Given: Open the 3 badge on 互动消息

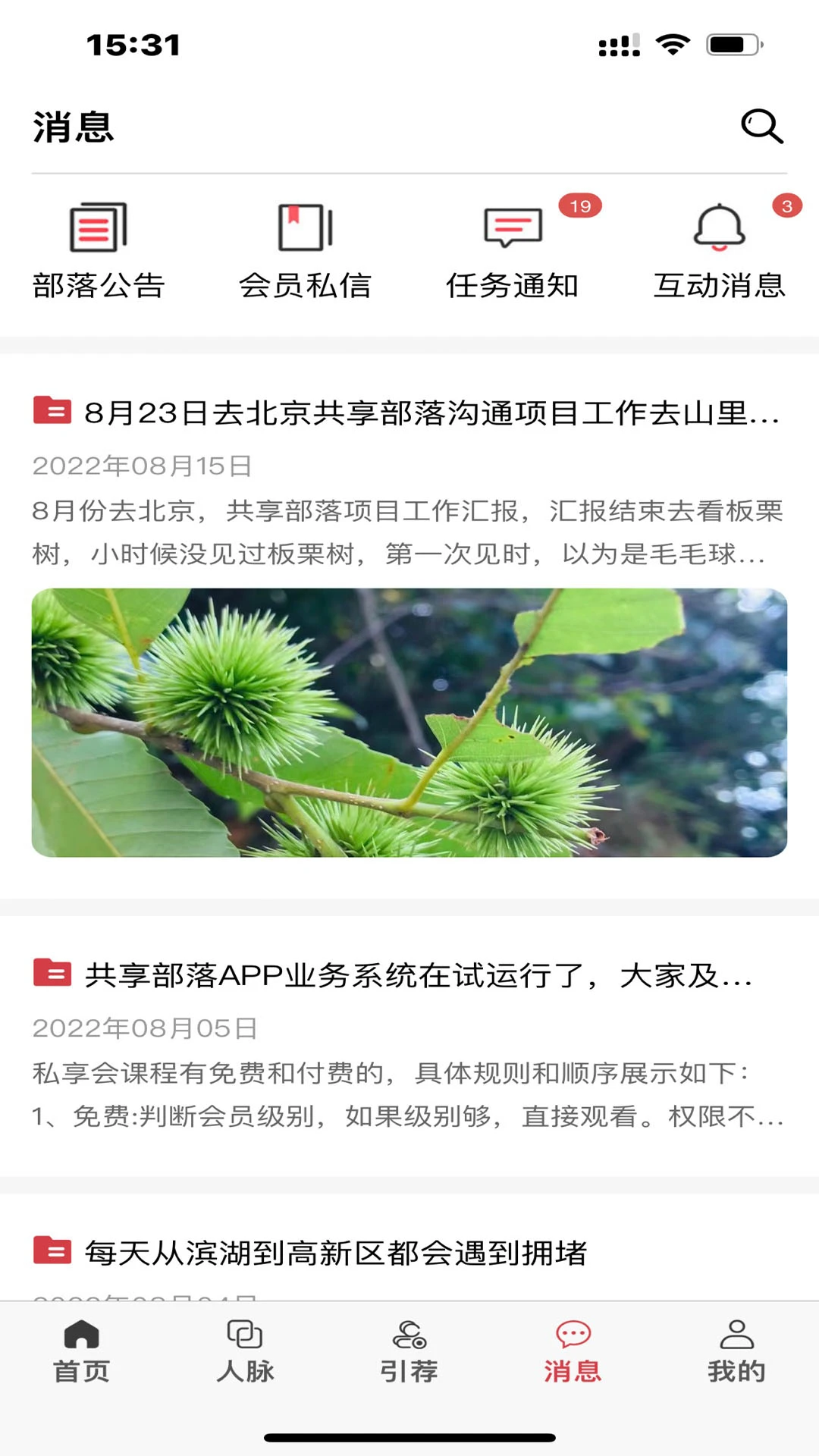Looking at the screenshot, I should tap(786, 203).
